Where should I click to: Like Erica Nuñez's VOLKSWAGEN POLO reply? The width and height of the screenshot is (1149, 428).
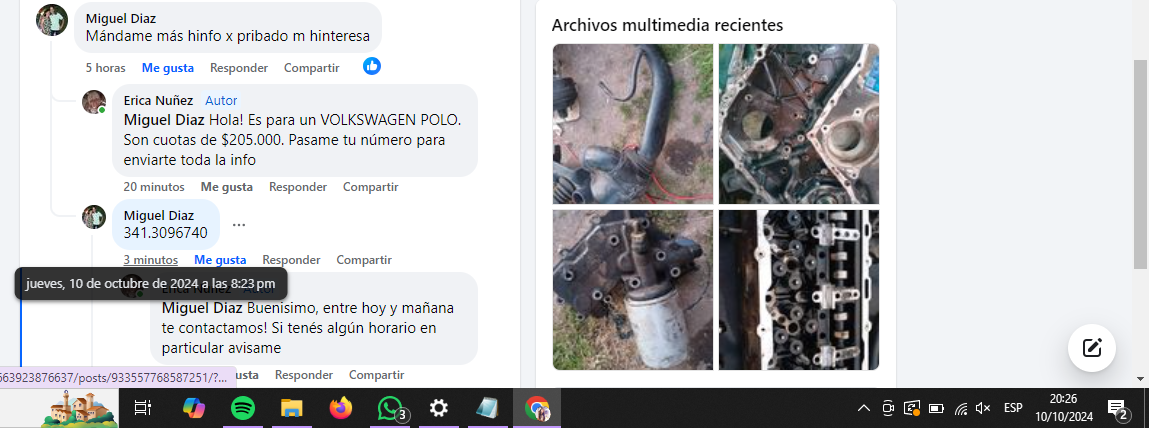[226, 187]
